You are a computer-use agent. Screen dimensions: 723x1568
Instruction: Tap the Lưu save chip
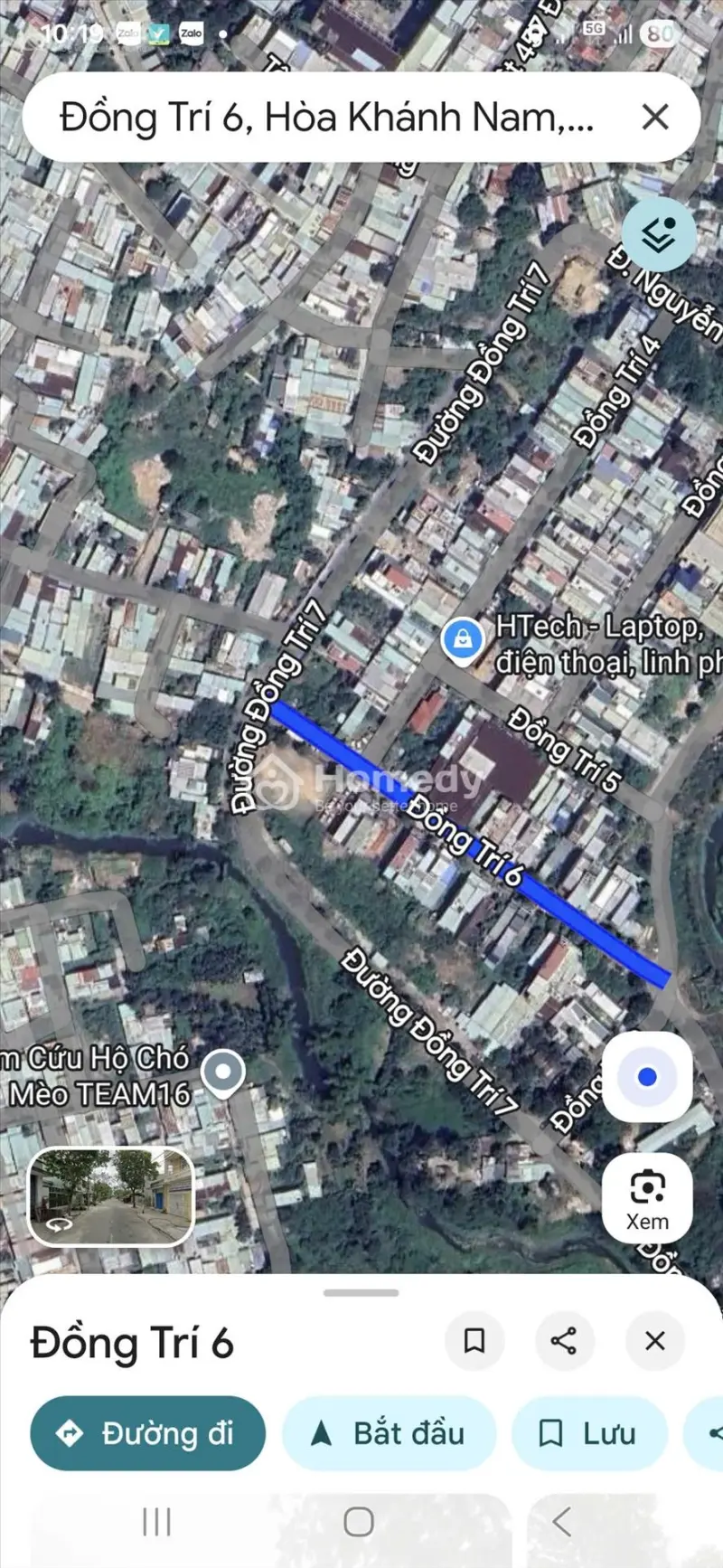(589, 1433)
